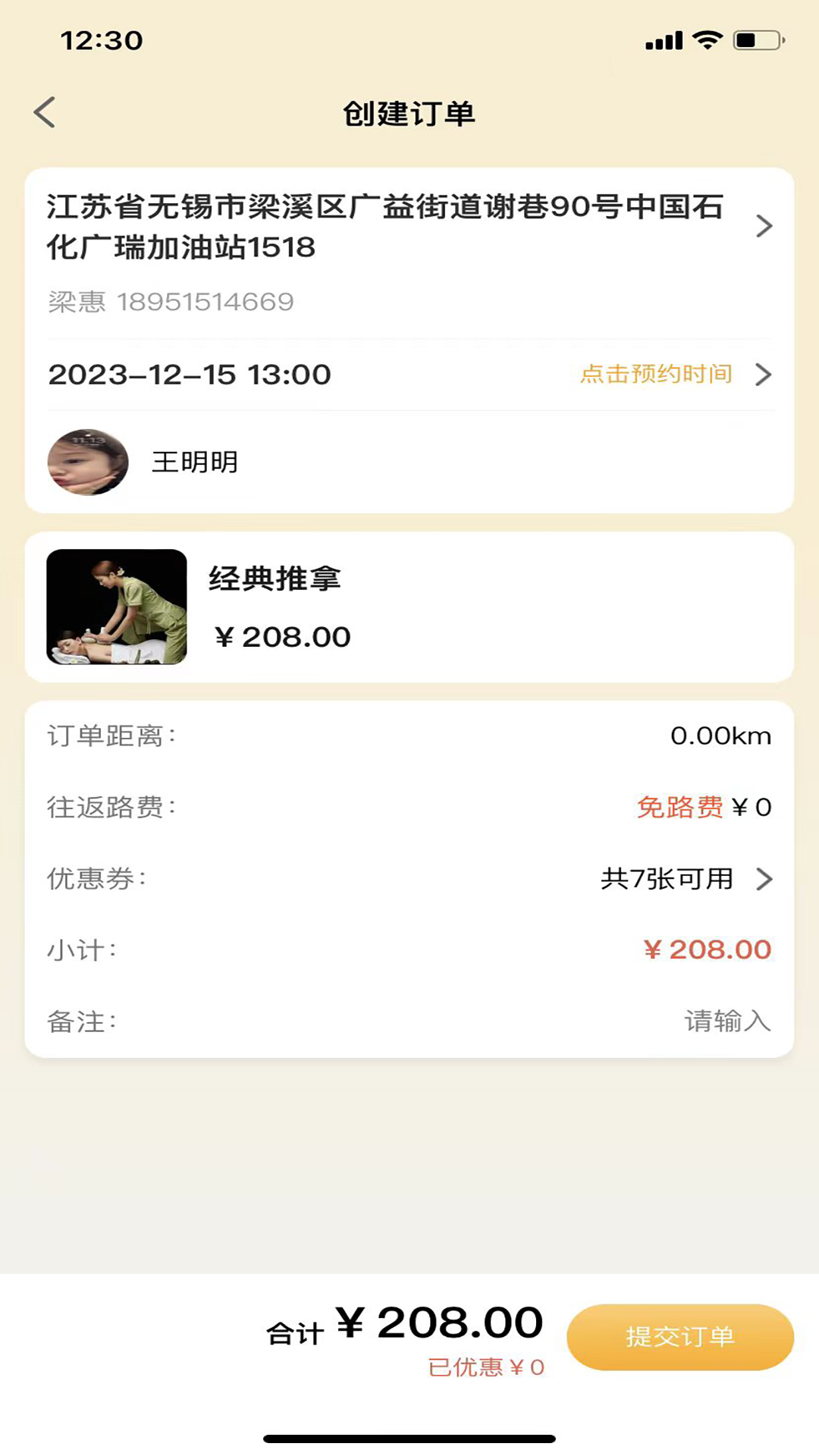819x1456 pixels.
Task: Open the 经典推拿 service card
Action: pyautogui.click(x=408, y=607)
